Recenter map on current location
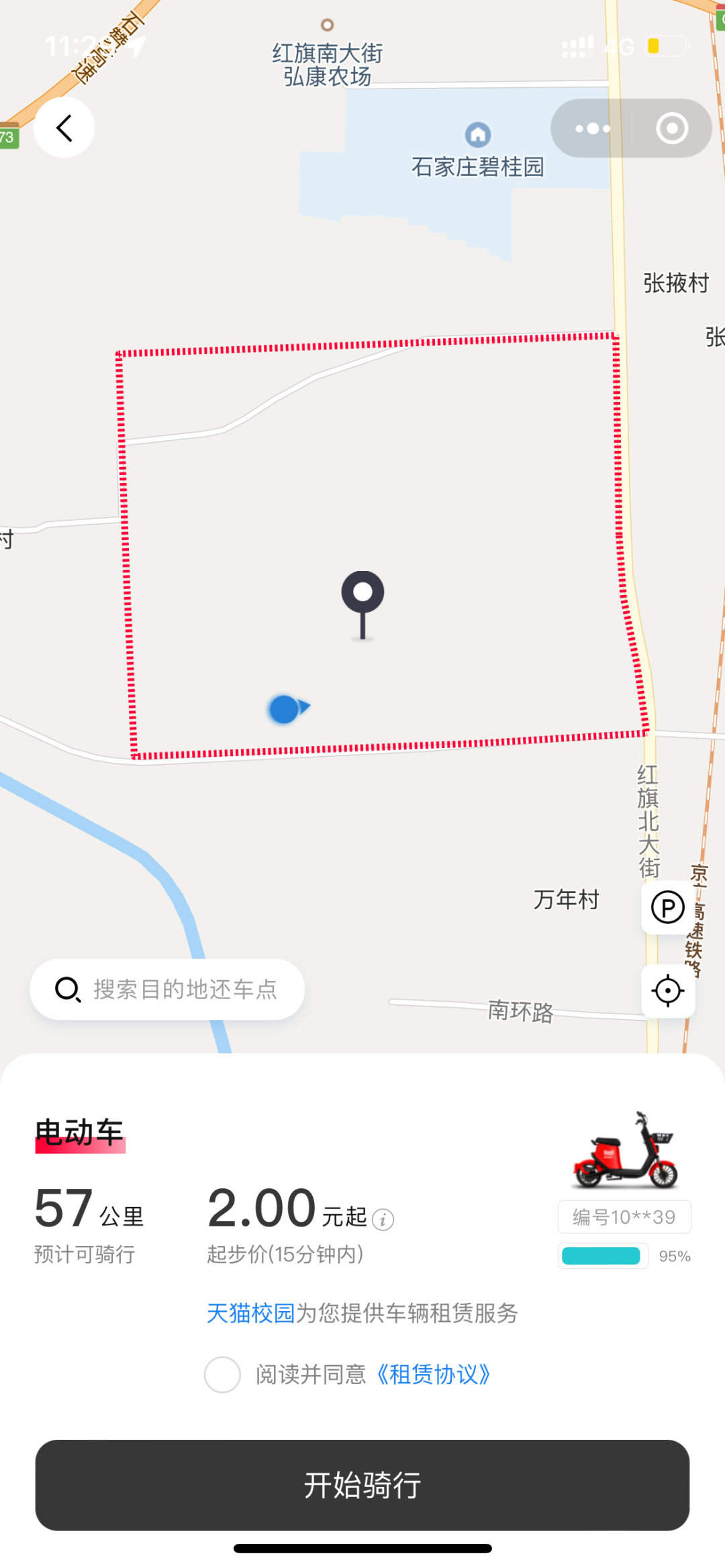 (667, 991)
